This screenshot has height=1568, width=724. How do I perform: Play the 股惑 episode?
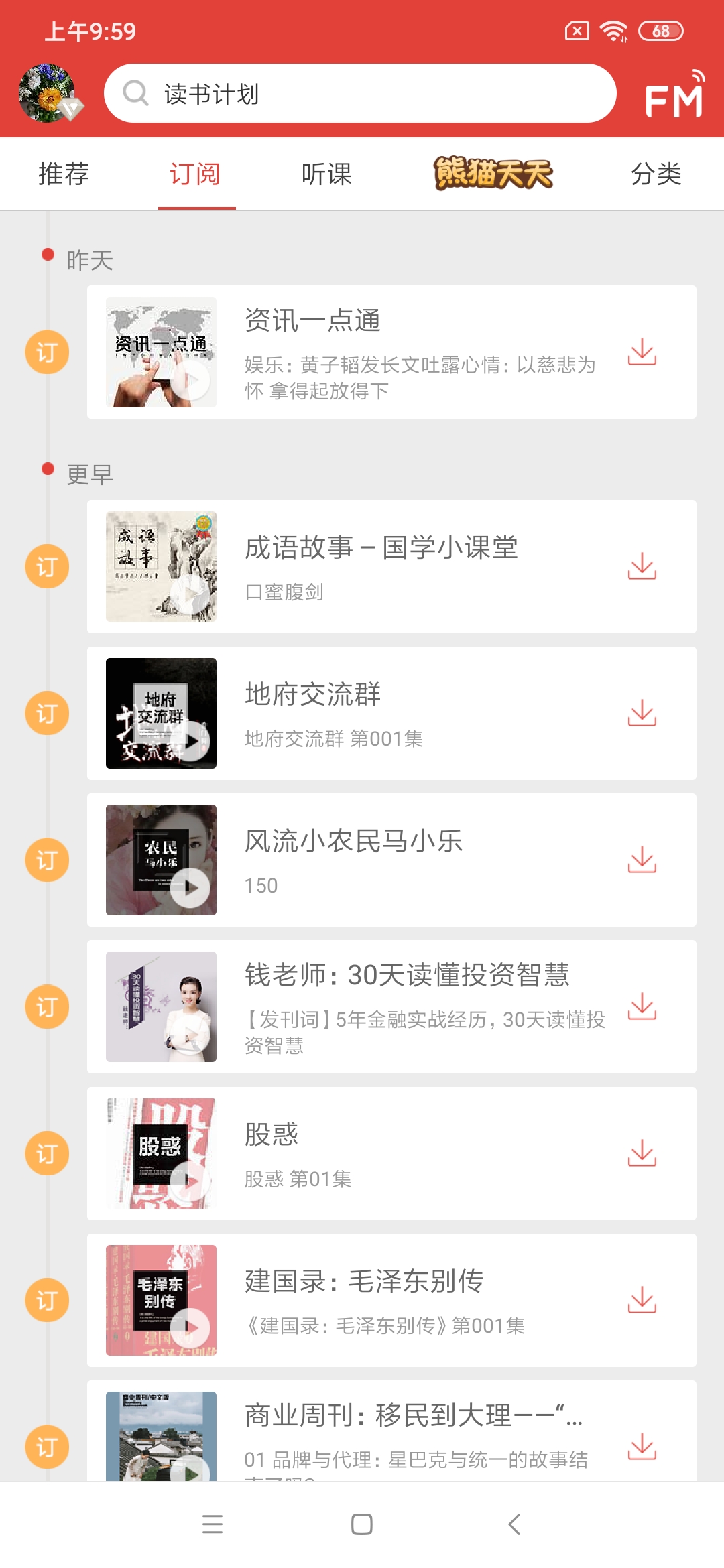[191, 1183]
